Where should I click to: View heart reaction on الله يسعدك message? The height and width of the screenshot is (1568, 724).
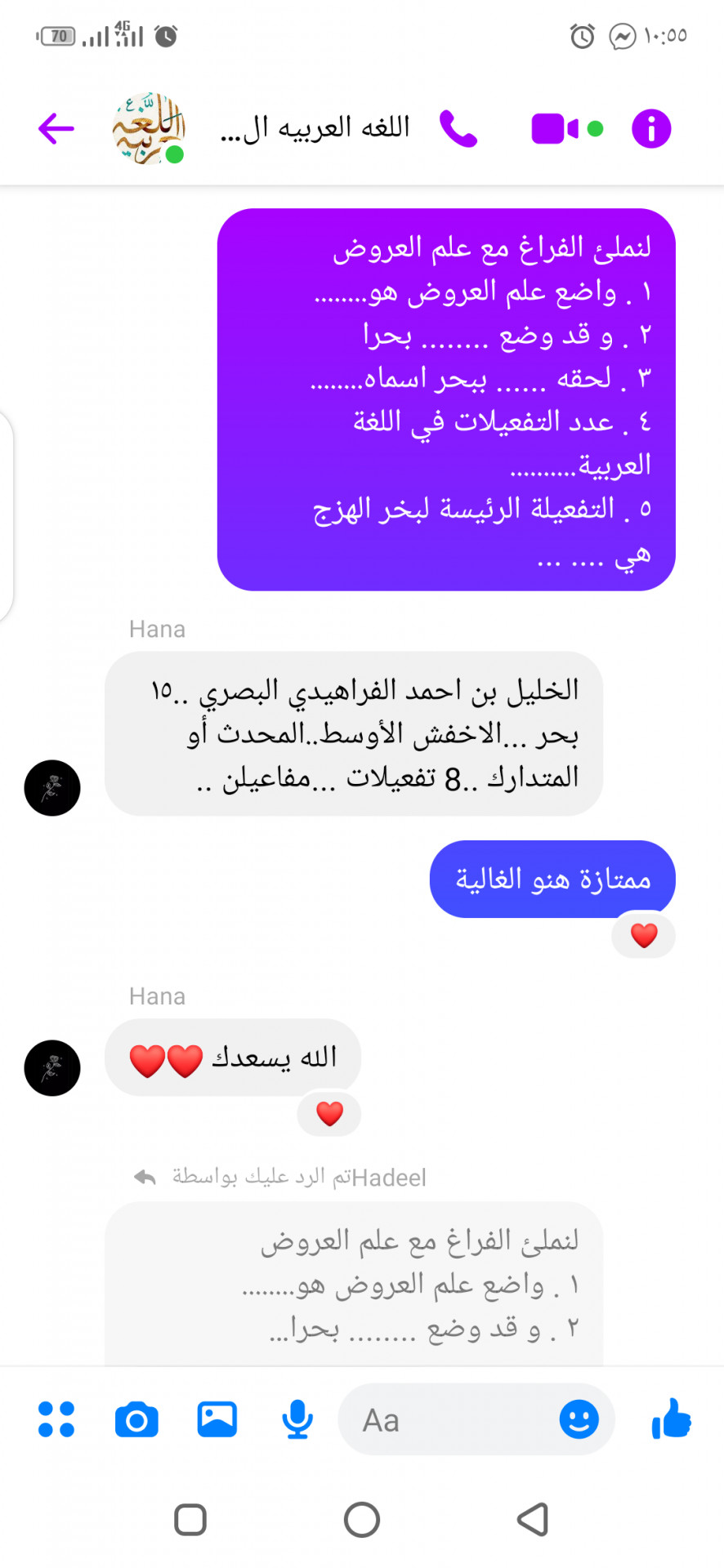[329, 1114]
